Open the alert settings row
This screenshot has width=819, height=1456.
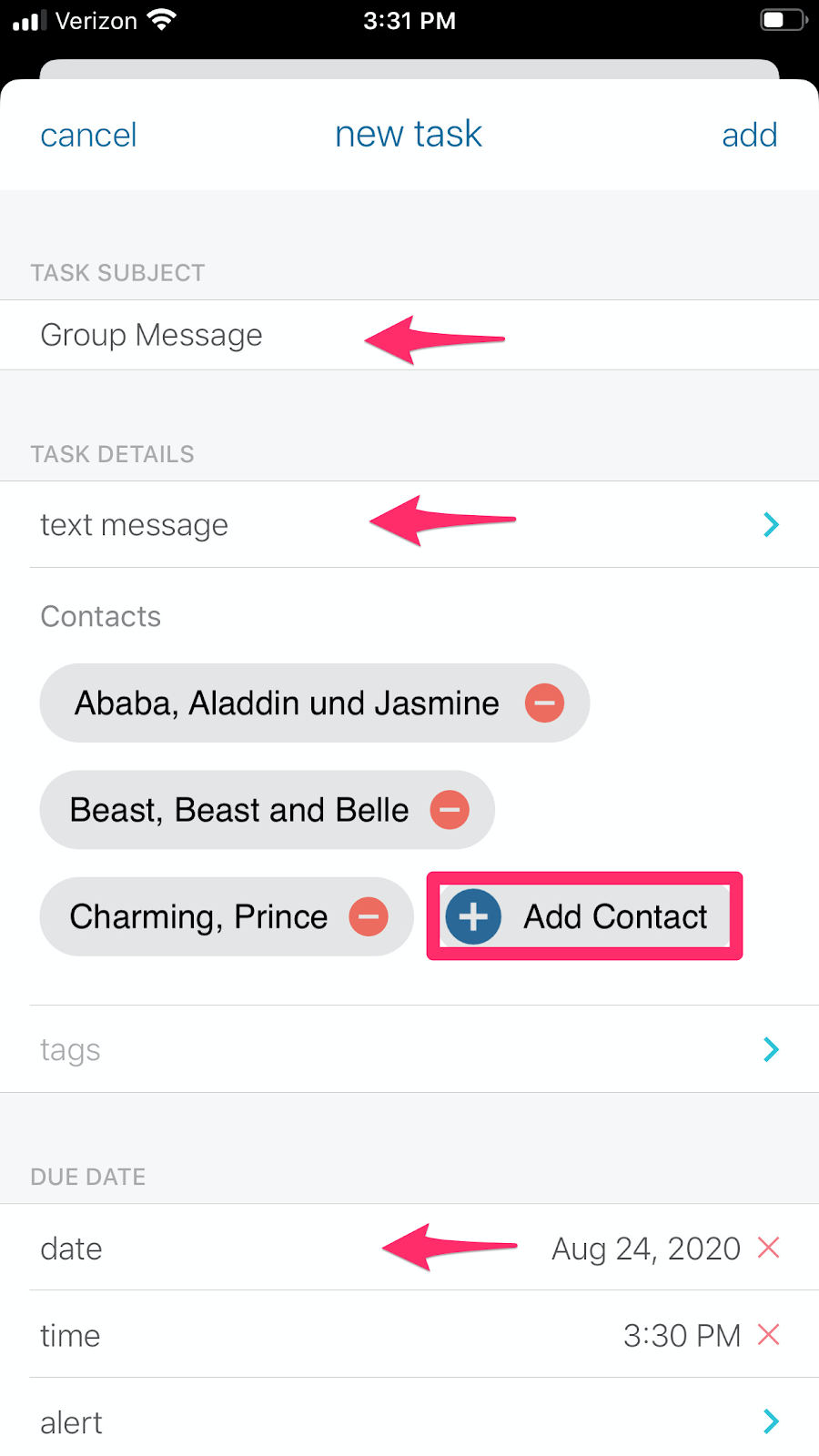pos(409,1421)
